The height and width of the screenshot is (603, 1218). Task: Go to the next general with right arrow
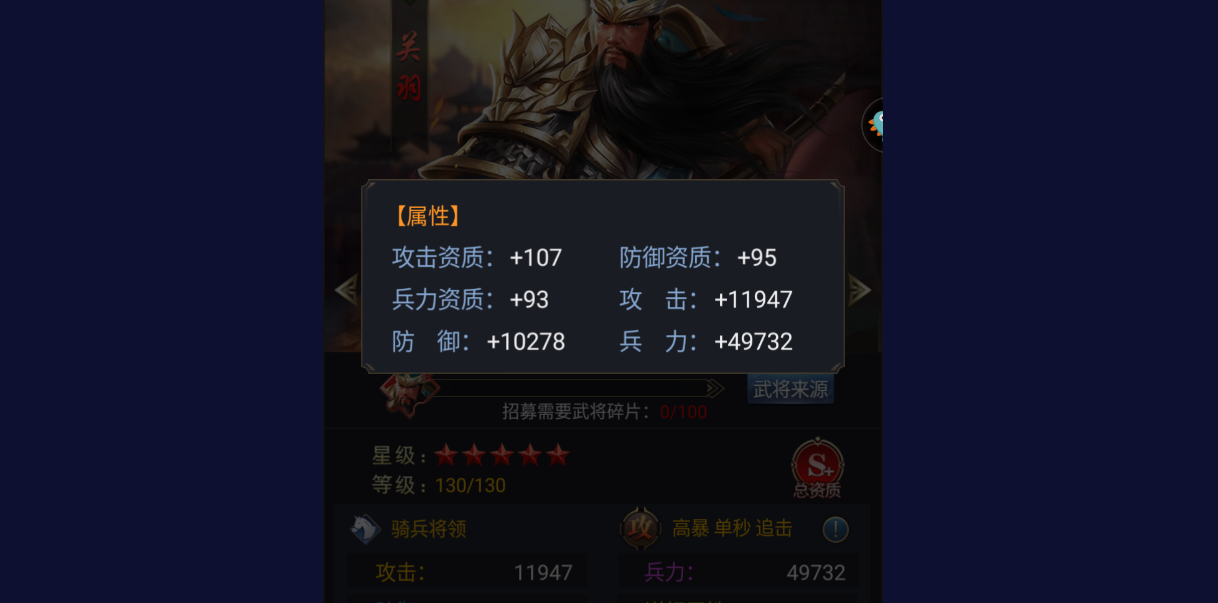point(859,290)
